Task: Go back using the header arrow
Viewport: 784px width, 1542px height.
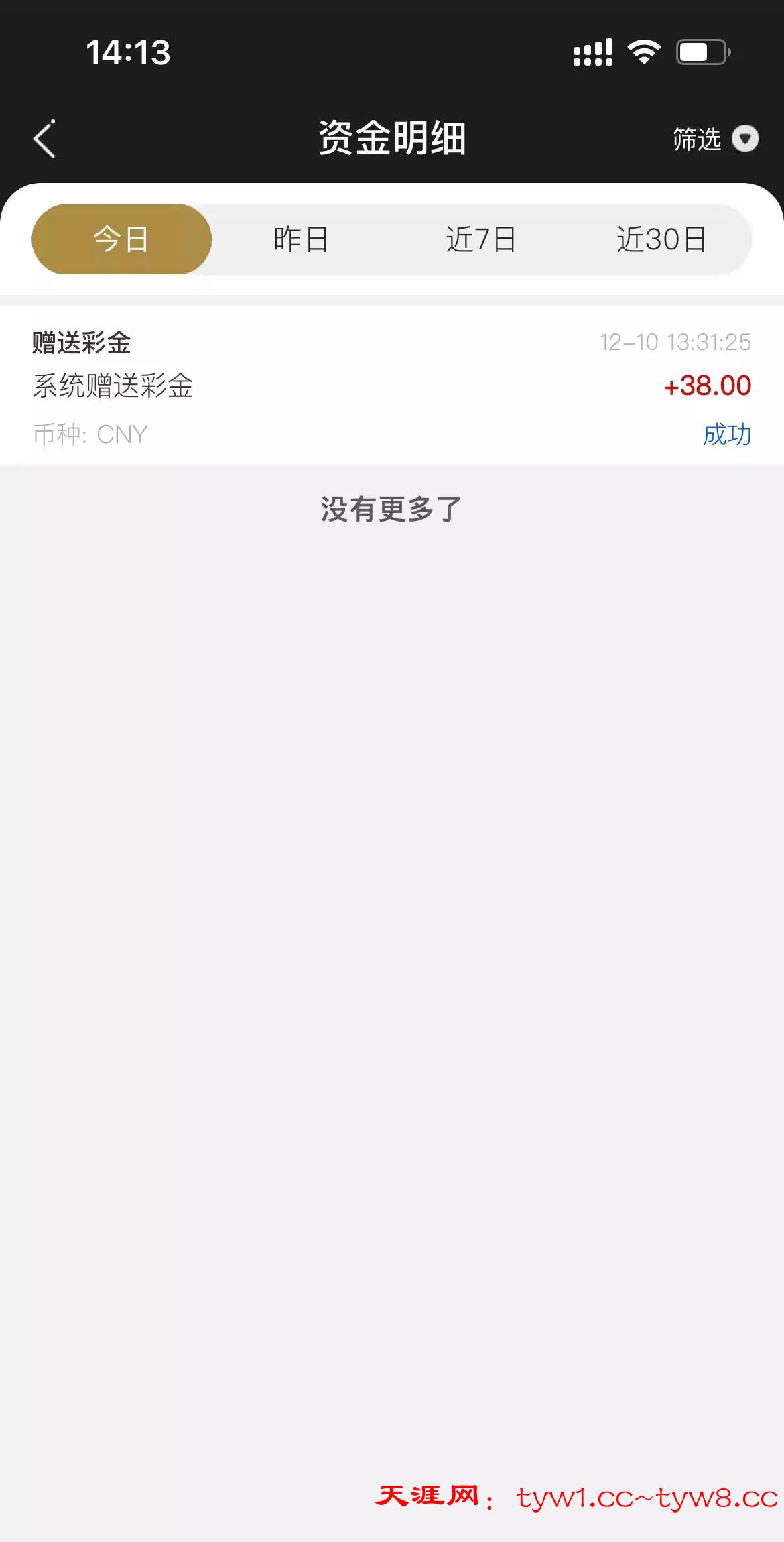Action: click(44, 139)
